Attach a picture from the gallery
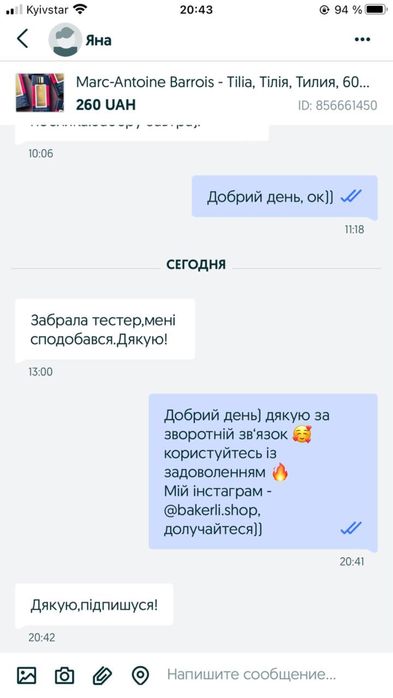This screenshot has width=393, height=698. point(27,675)
